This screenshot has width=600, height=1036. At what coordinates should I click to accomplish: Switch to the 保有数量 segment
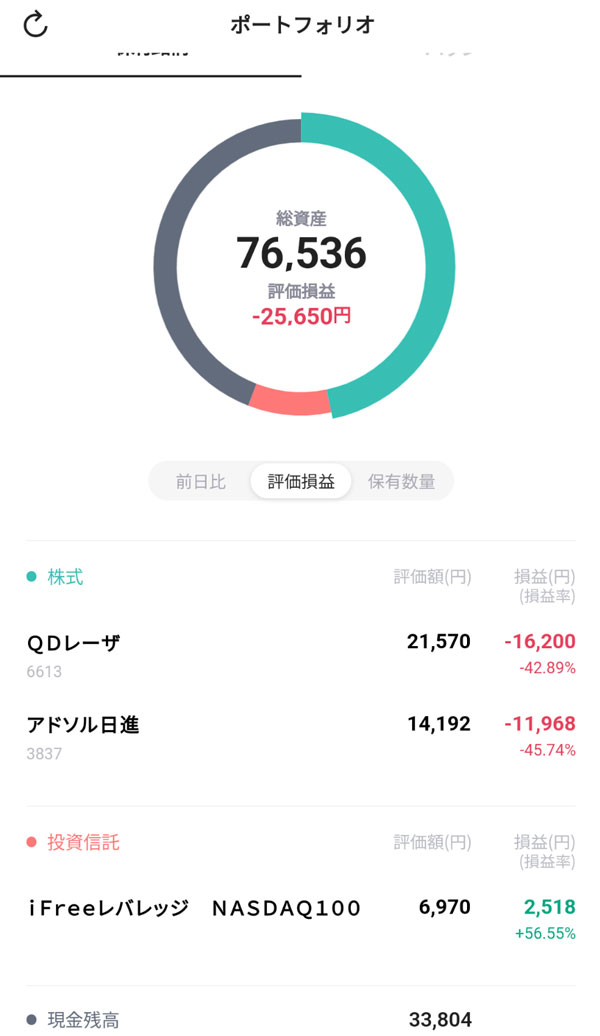click(x=401, y=481)
